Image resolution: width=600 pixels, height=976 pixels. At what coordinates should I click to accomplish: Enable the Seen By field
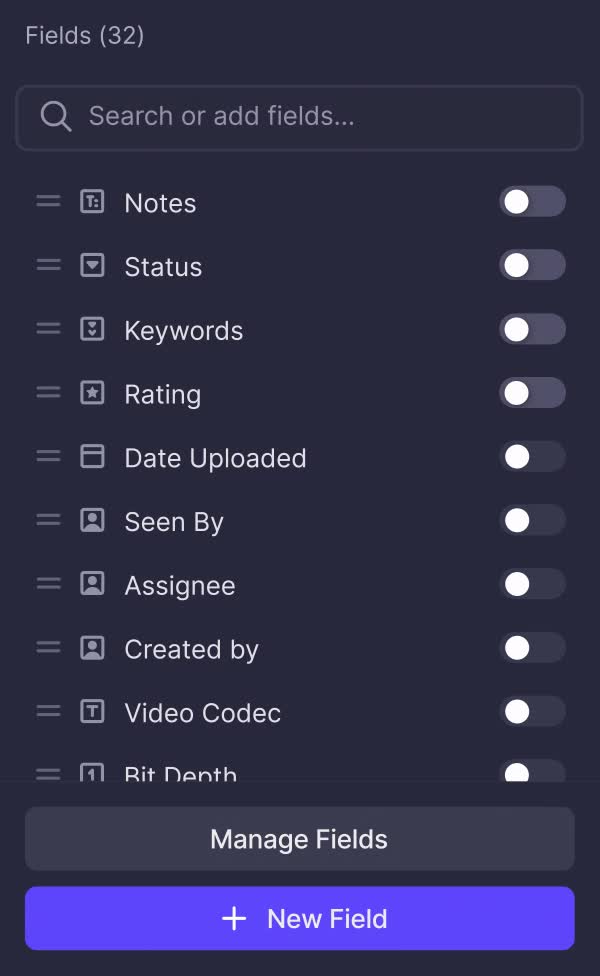pyautogui.click(x=532, y=521)
